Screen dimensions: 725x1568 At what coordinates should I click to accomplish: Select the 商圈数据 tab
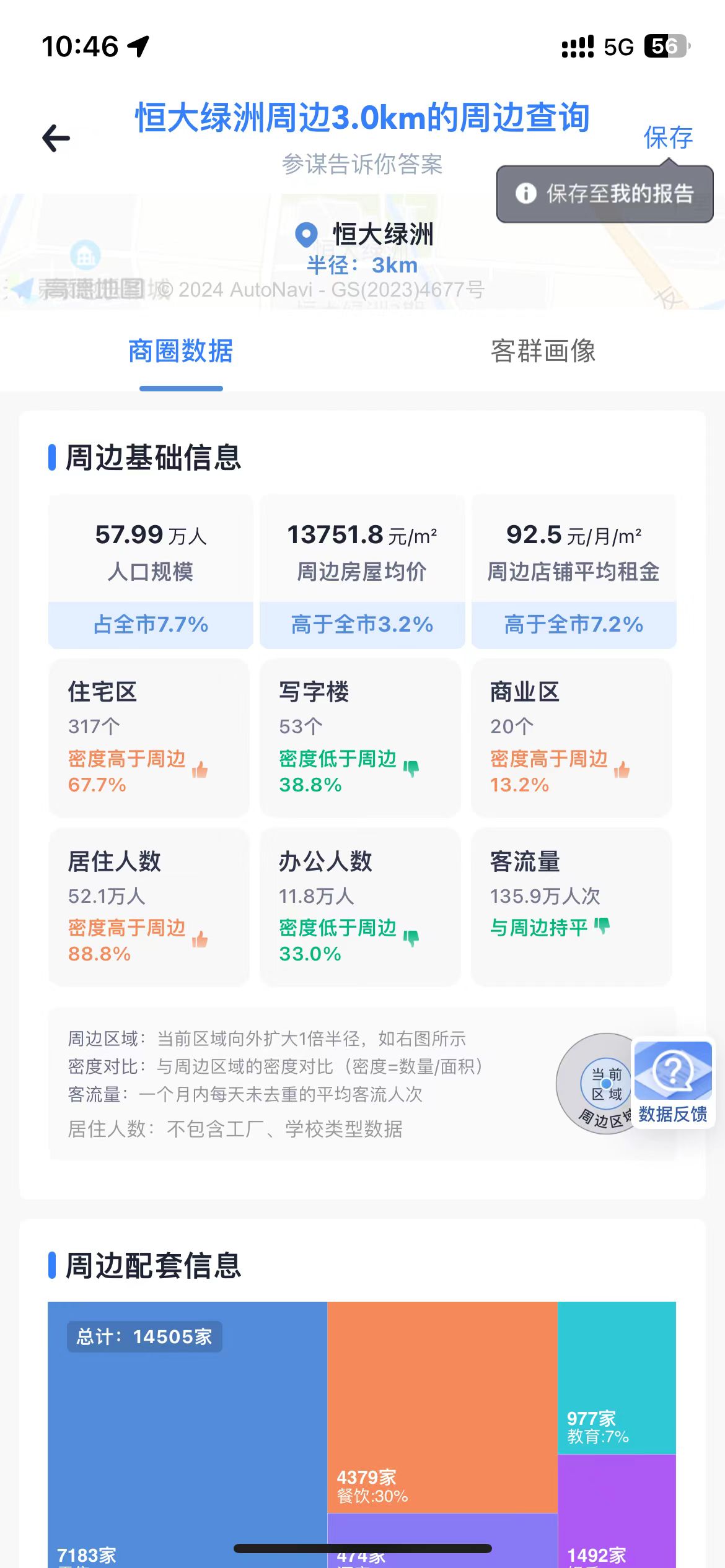tap(181, 351)
